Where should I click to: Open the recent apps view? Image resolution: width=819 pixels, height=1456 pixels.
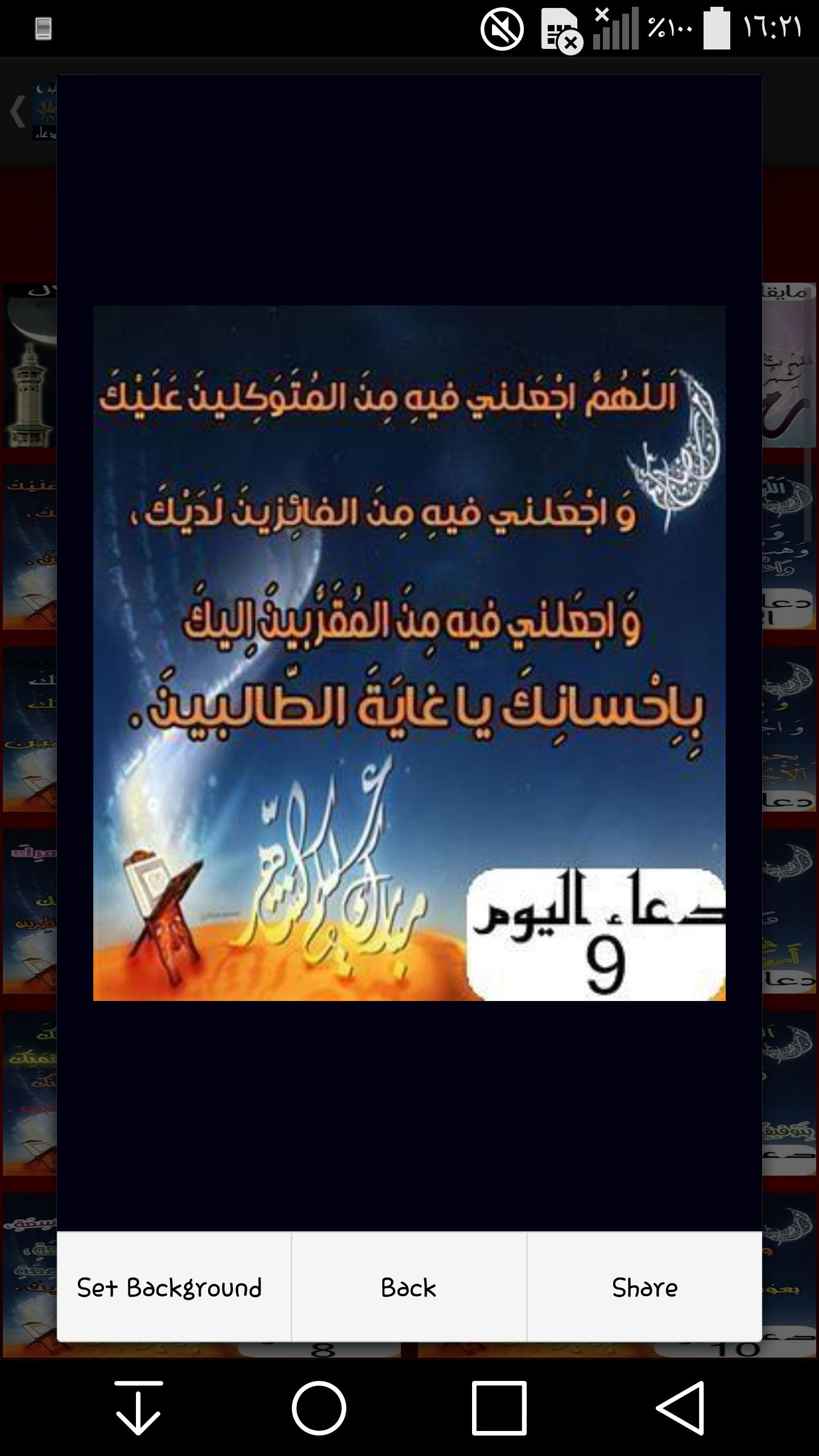499,1408
